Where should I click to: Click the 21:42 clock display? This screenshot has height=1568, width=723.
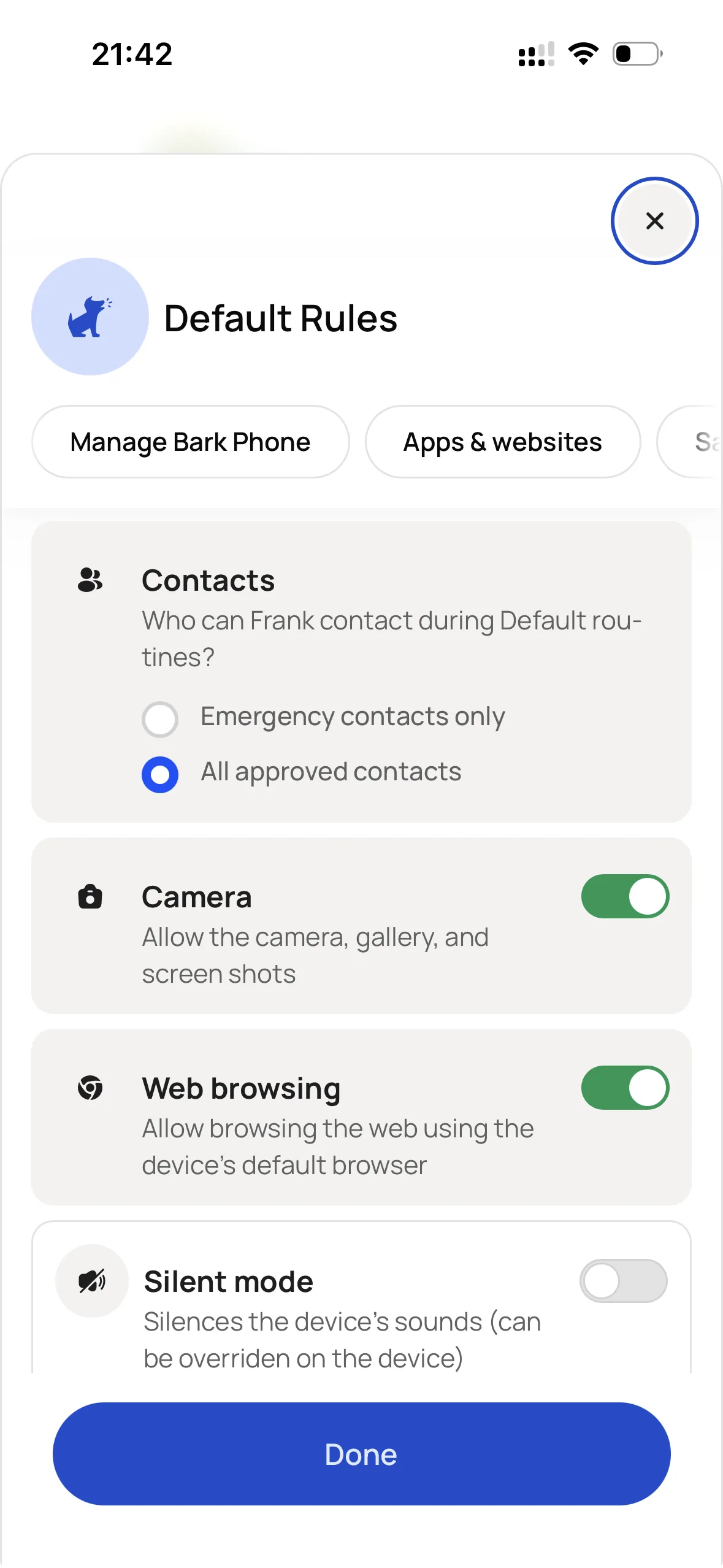132,54
